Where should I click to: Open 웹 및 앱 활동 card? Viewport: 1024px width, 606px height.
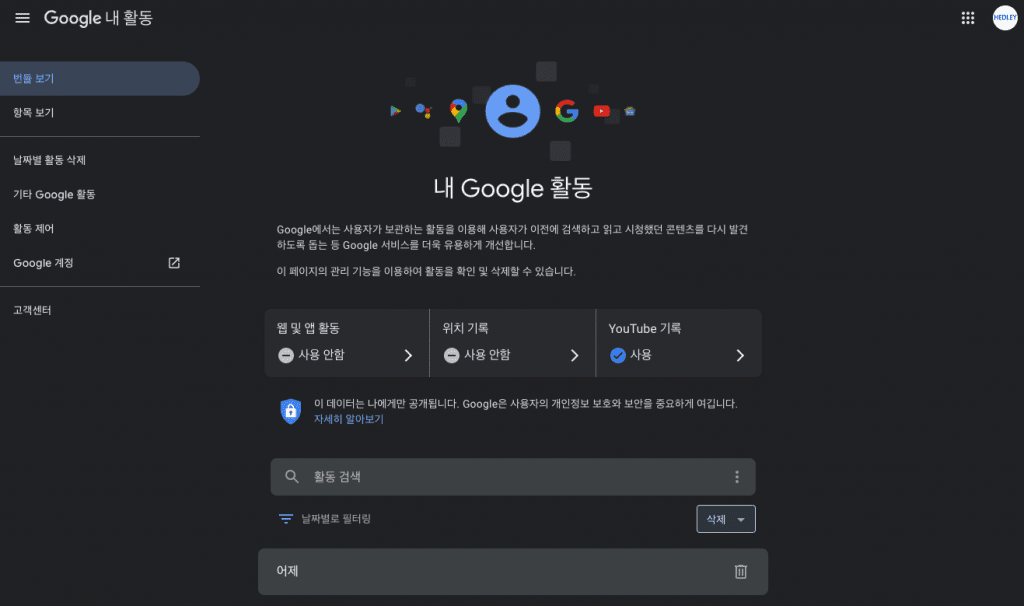coord(346,342)
